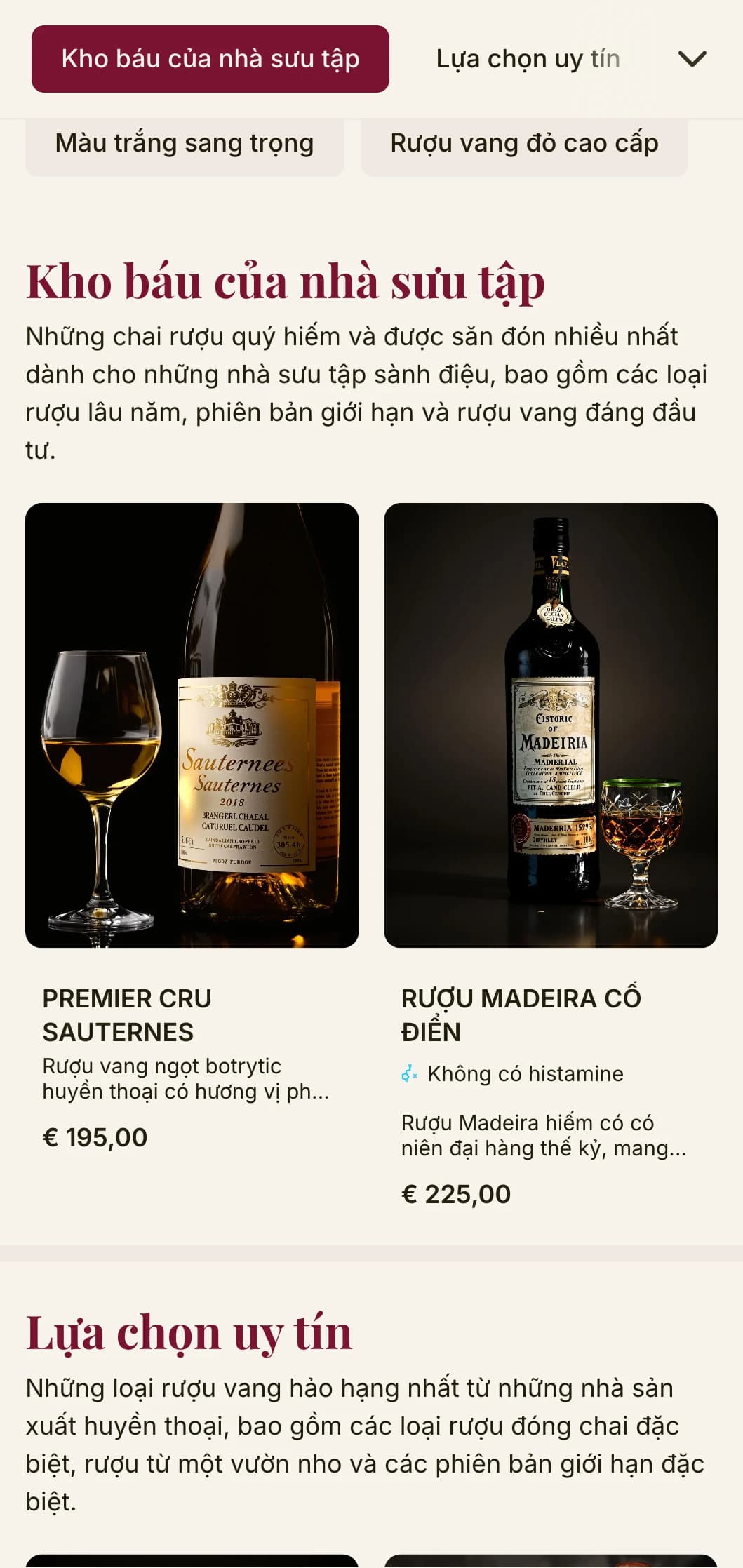
Task: Switch to the Lựa chọn uy tín tab
Action: [528, 59]
